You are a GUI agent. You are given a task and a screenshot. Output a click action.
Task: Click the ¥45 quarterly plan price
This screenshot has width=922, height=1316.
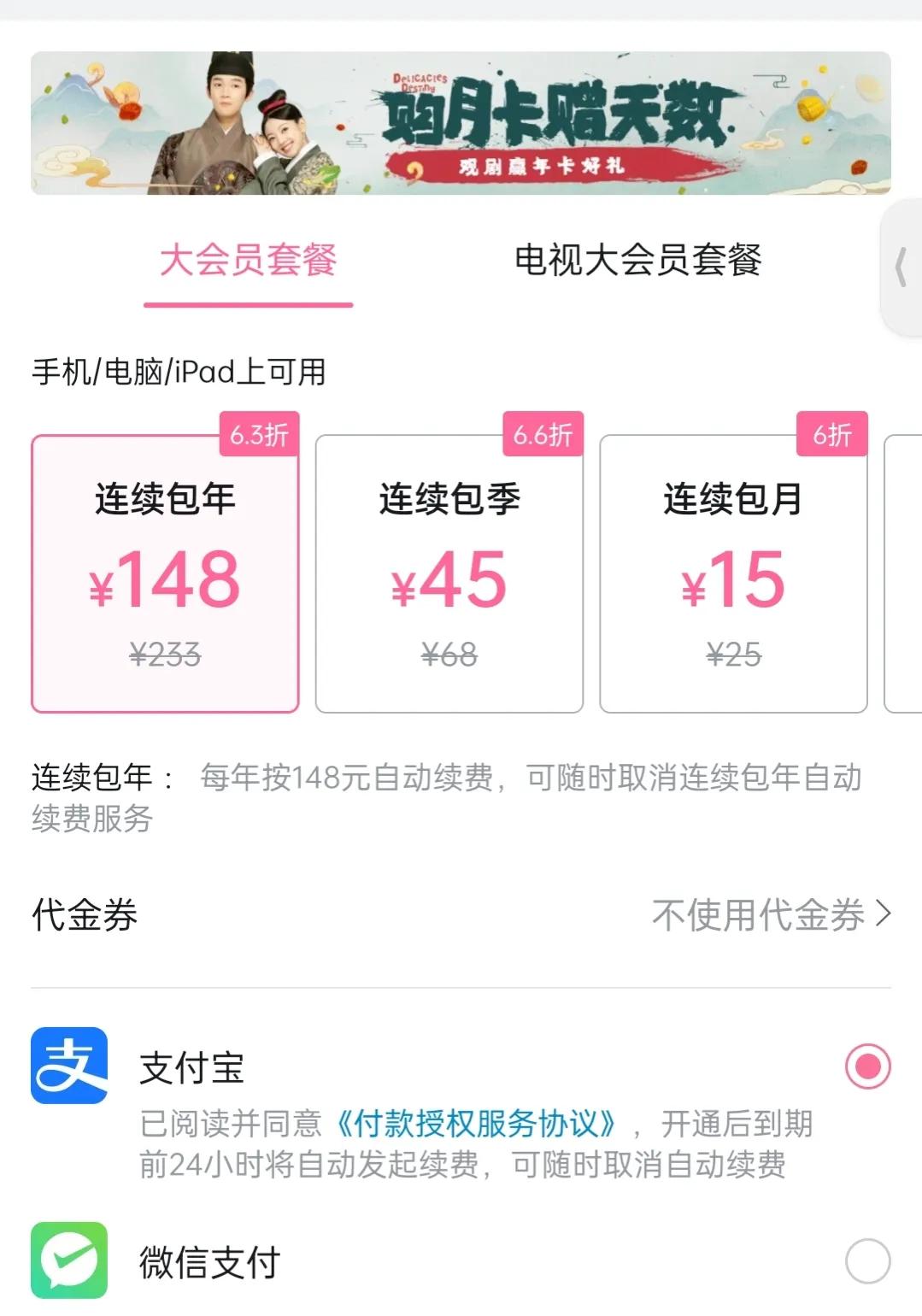[450, 579]
